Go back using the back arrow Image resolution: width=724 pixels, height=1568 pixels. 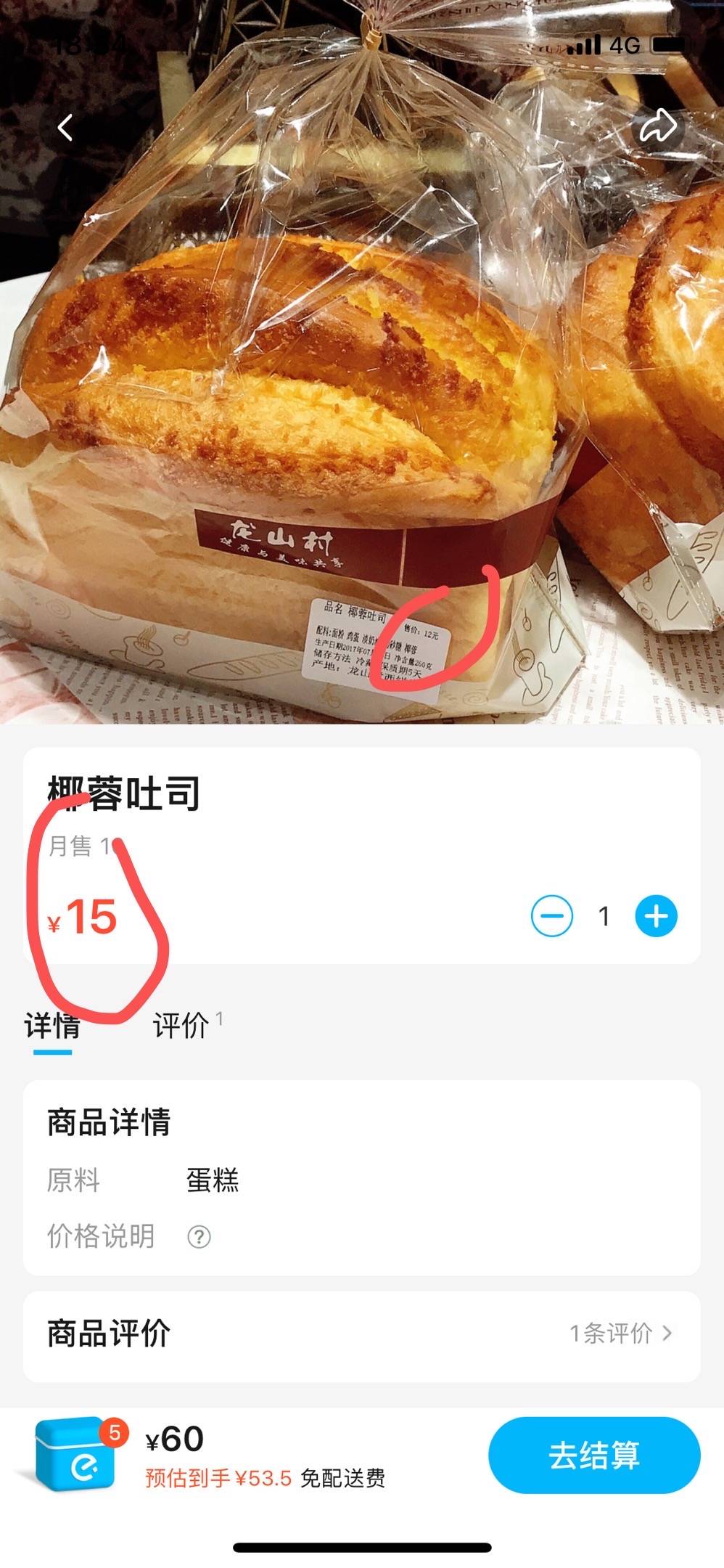[x=65, y=128]
